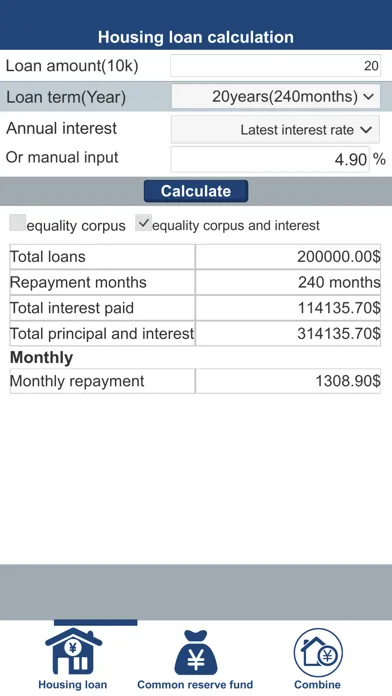392x696 pixels.
Task: Expand the Latest interest rate dropdown
Action: [275, 130]
